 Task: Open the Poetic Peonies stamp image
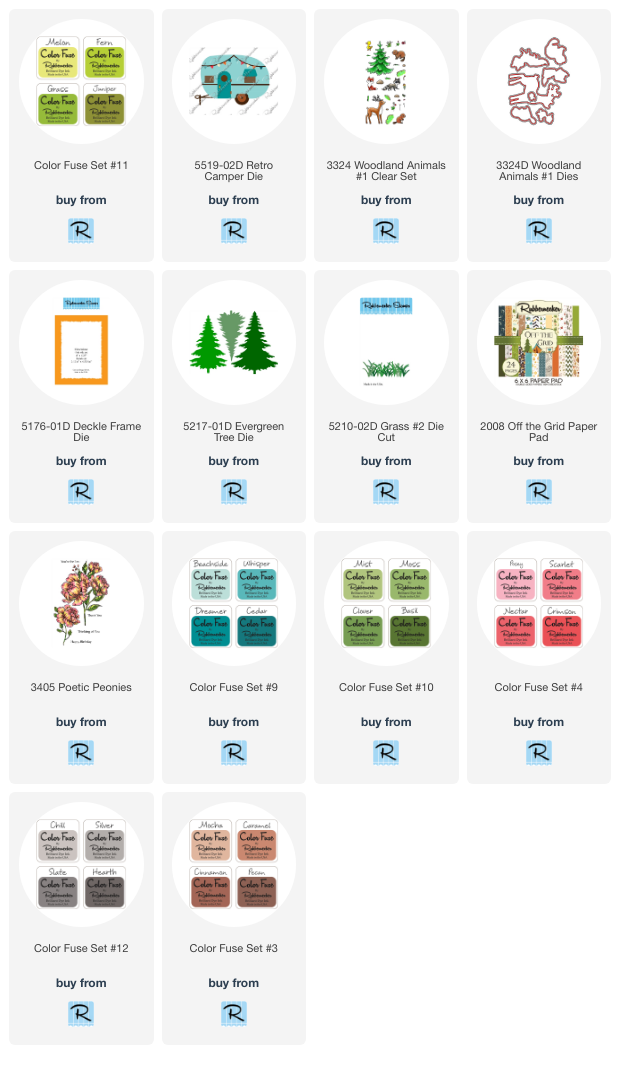coord(81,604)
